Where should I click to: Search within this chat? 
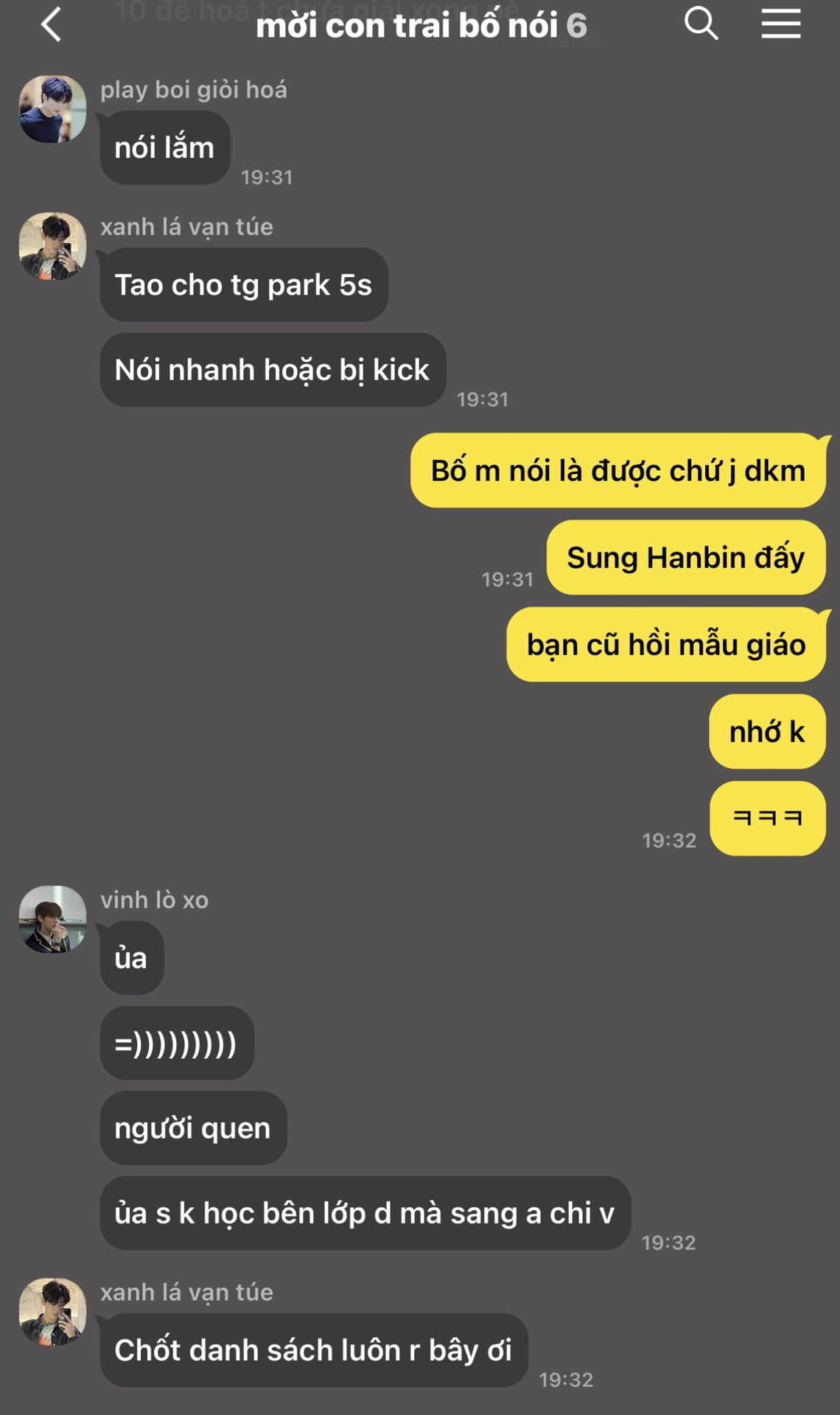701,24
